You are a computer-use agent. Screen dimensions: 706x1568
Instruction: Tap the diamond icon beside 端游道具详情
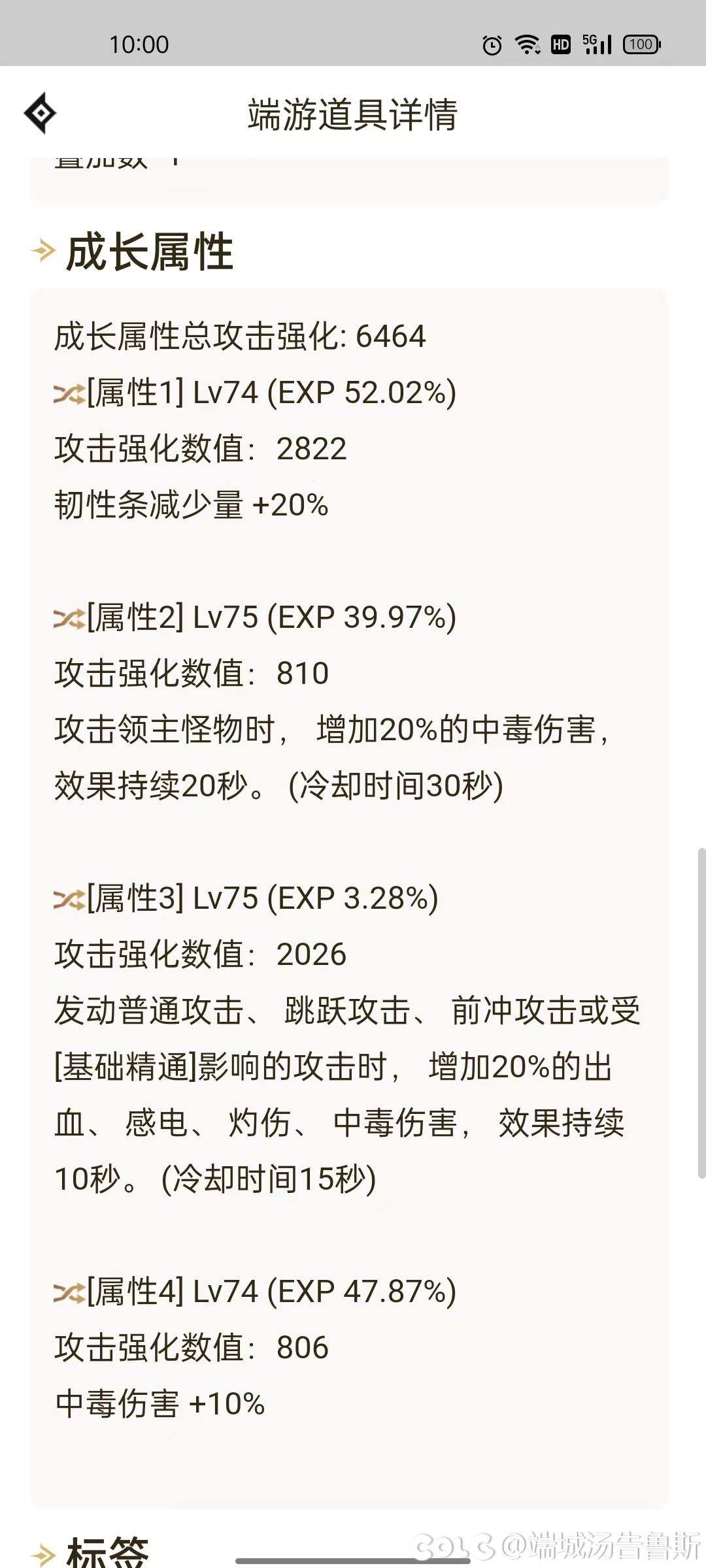pos(41,114)
